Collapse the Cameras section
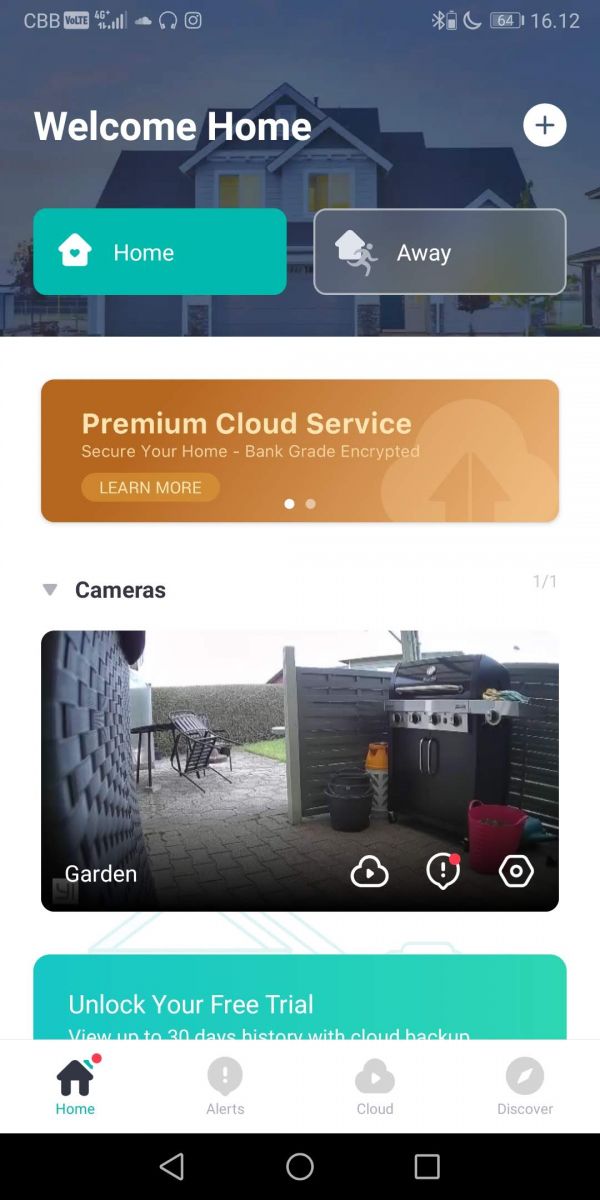 click(x=50, y=590)
